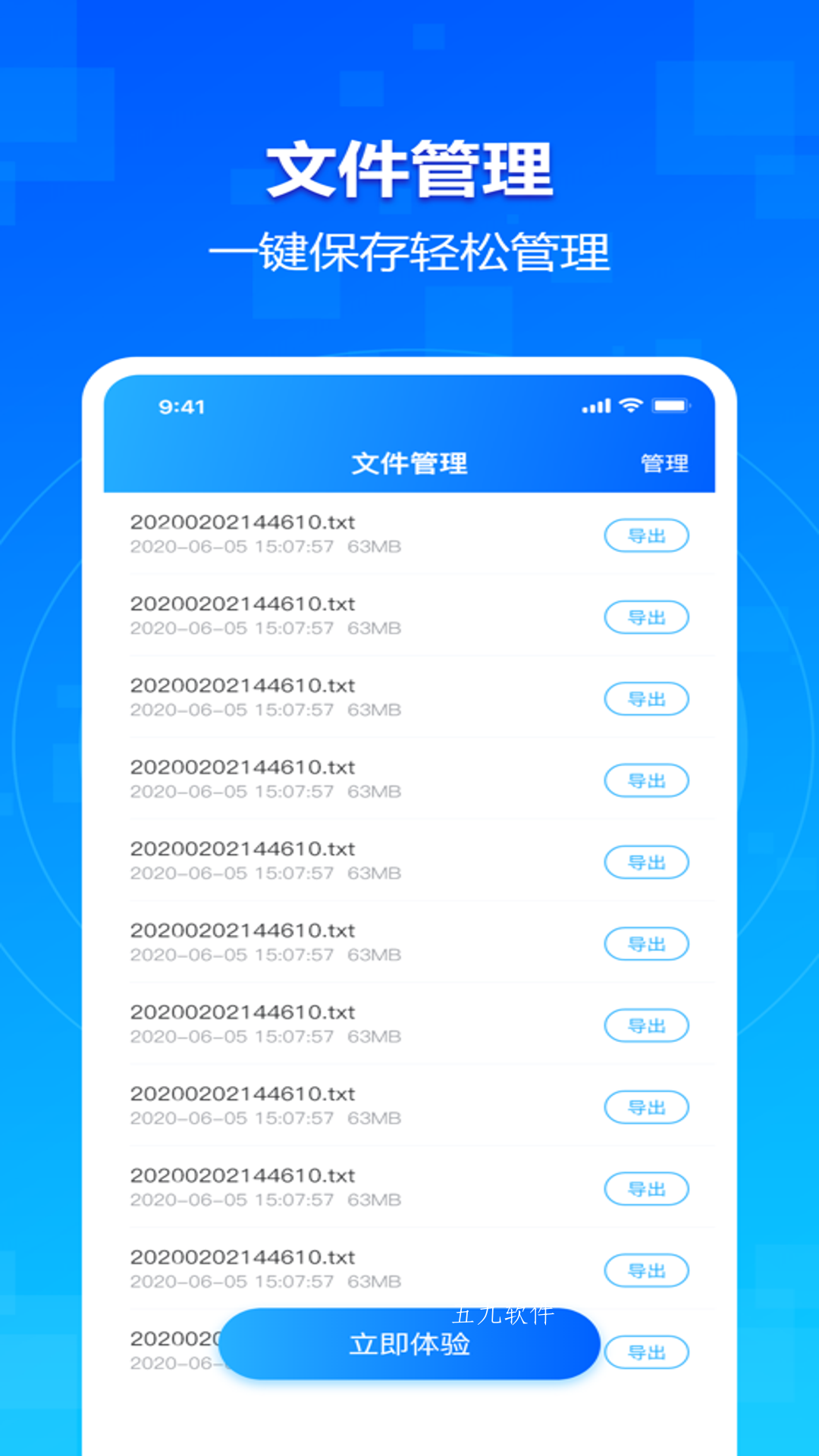The width and height of the screenshot is (819, 1456).
Task: Tap the Wi-Fi icon in the status bar
Action: 629,406
